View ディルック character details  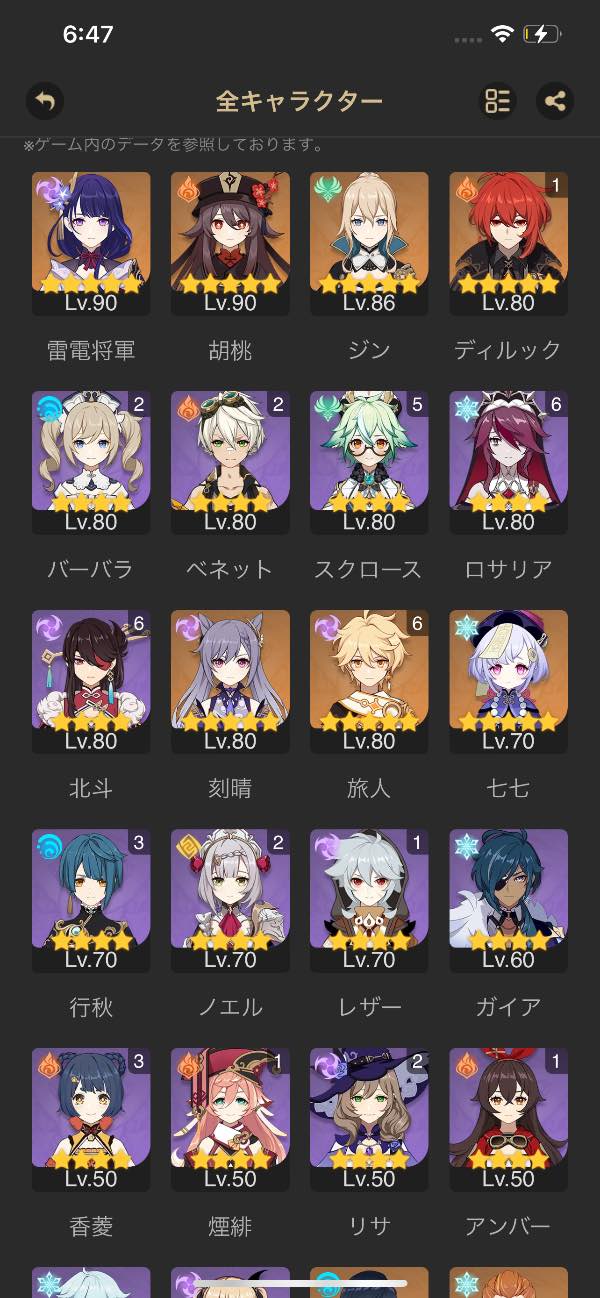point(508,244)
